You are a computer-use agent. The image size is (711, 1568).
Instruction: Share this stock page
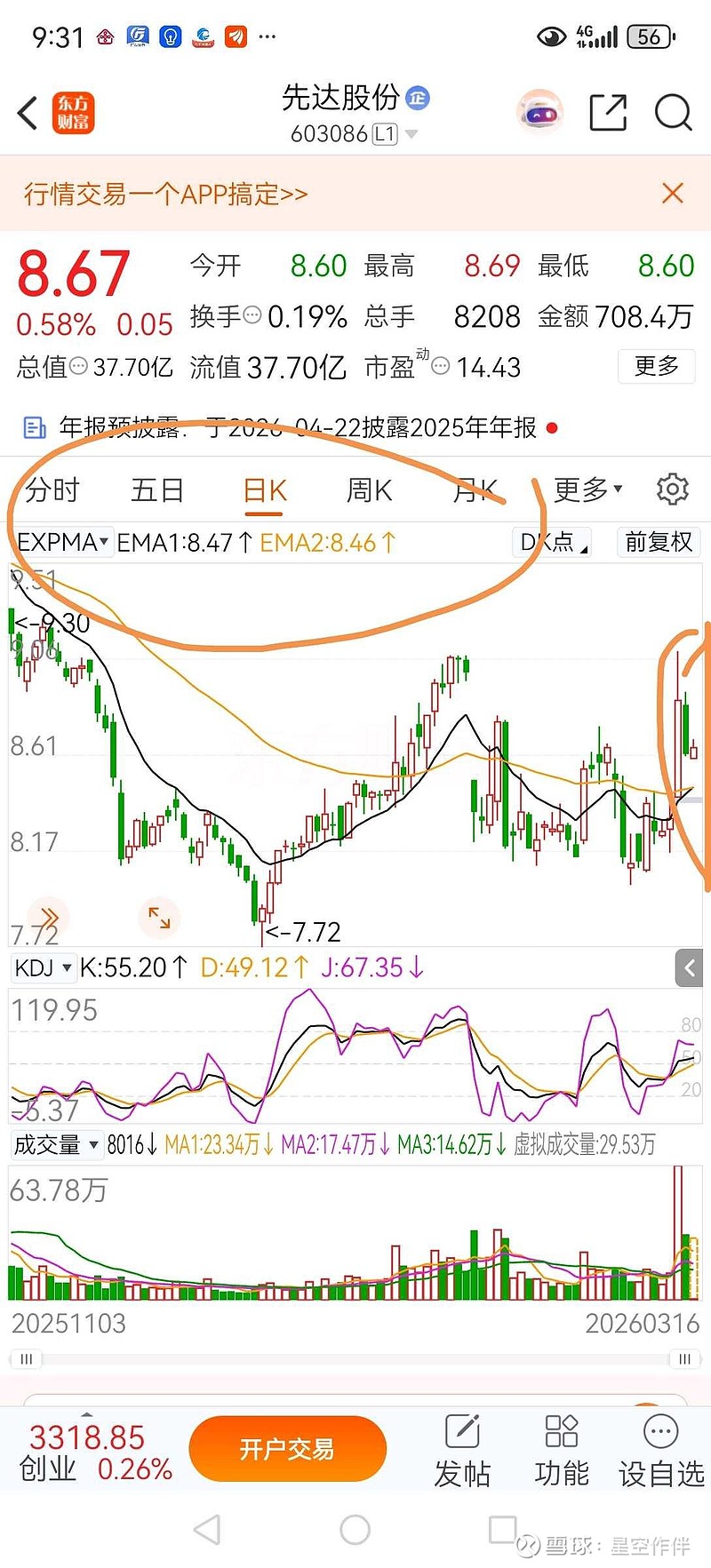coord(608,113)
